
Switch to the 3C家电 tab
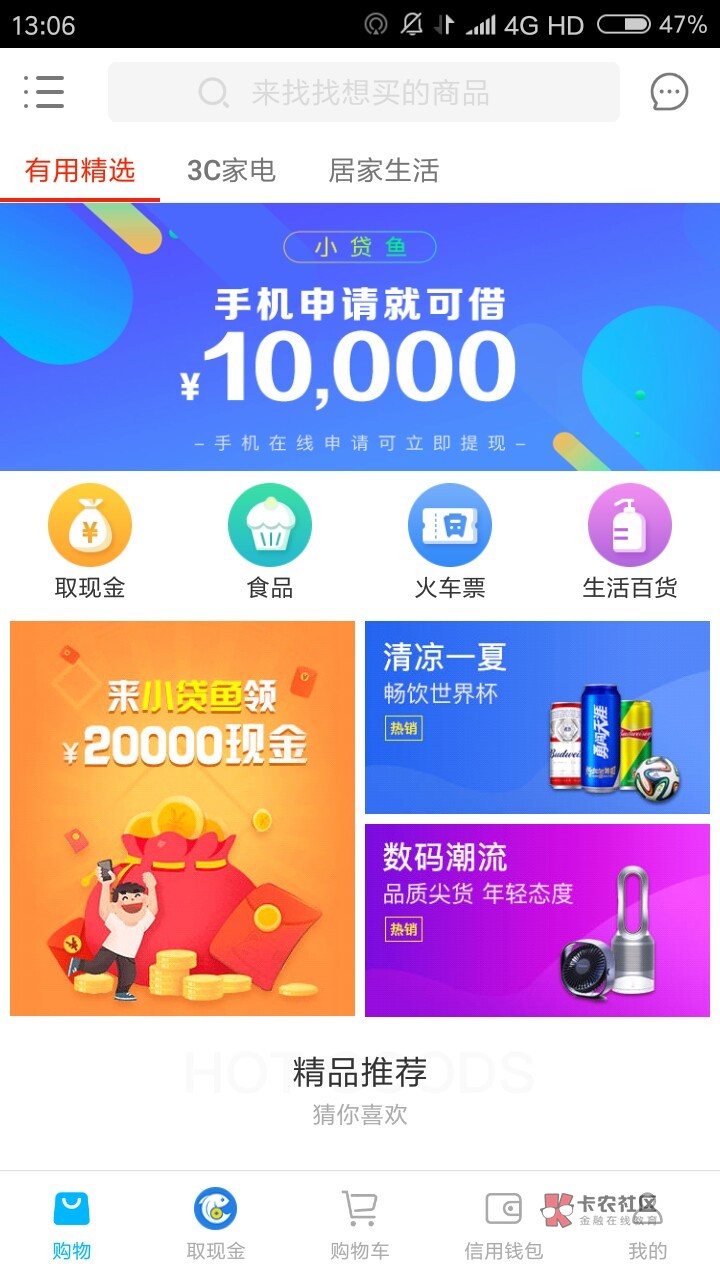[231, 171]
